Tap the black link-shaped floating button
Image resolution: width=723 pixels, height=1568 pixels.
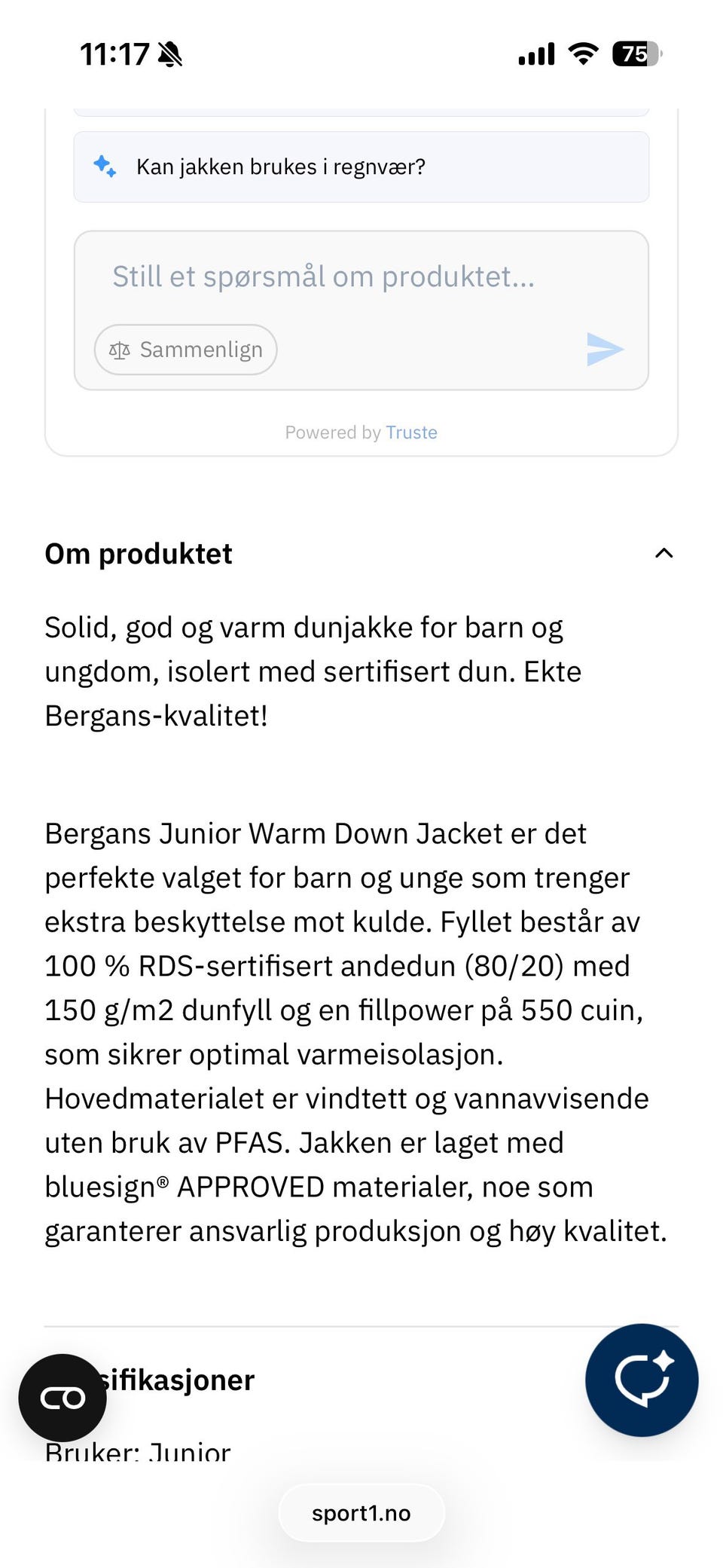tap(63, 1398)
